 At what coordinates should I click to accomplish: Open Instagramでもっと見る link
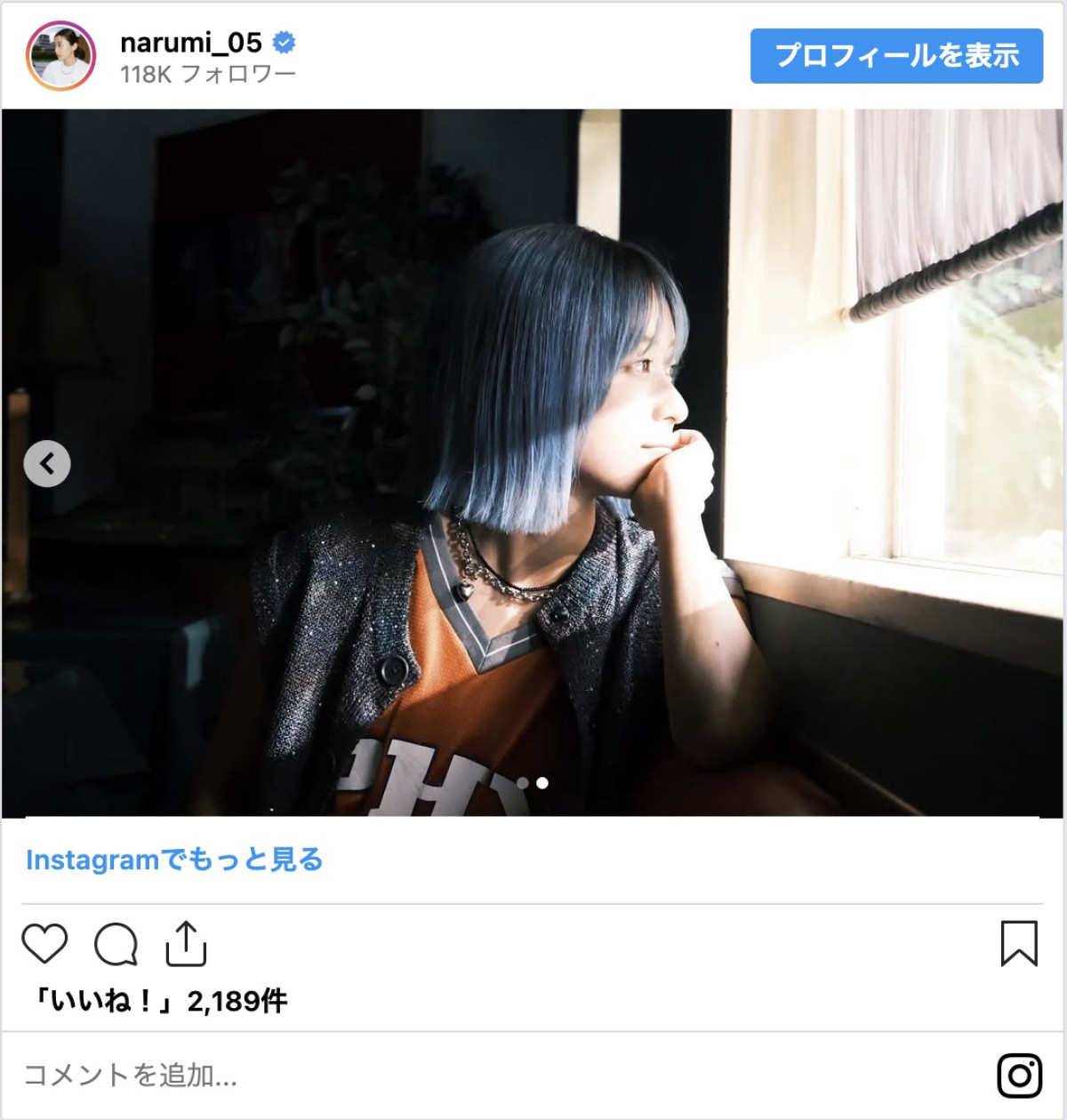[174, 860]
